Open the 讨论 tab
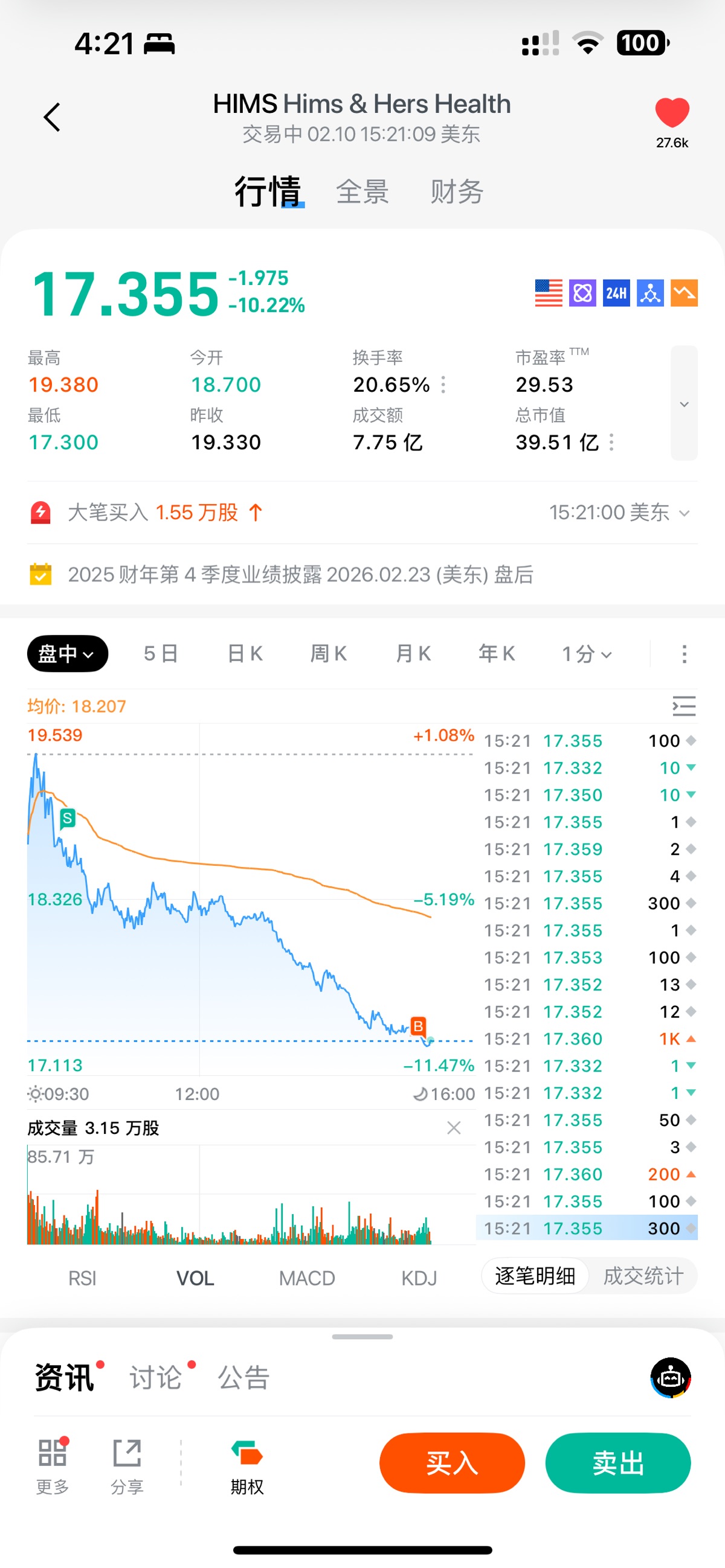Image resolution: width=725 pixels, height=1568 pixels. tap(156, 1377)
